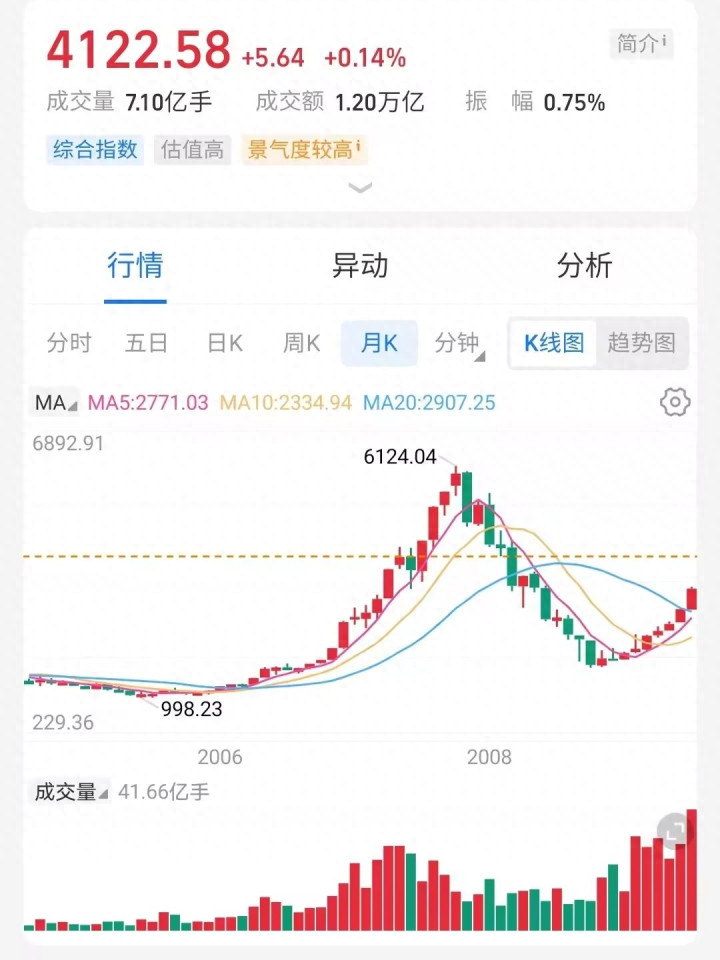Switch to 趋势图 view
This screenshot has height=960, width=720.
tap(641, 343)
